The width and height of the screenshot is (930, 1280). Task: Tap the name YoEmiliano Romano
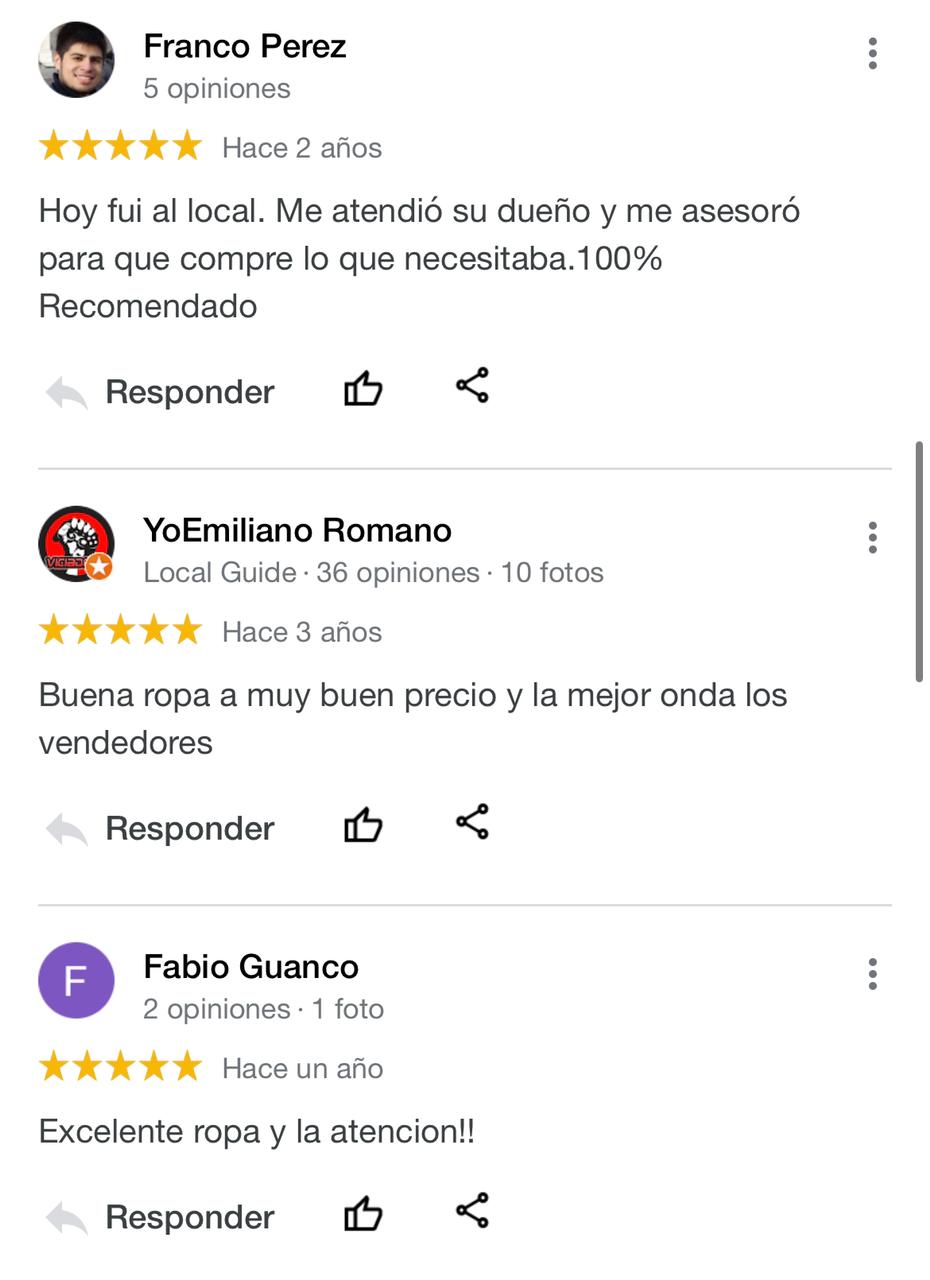pos(297,530)
